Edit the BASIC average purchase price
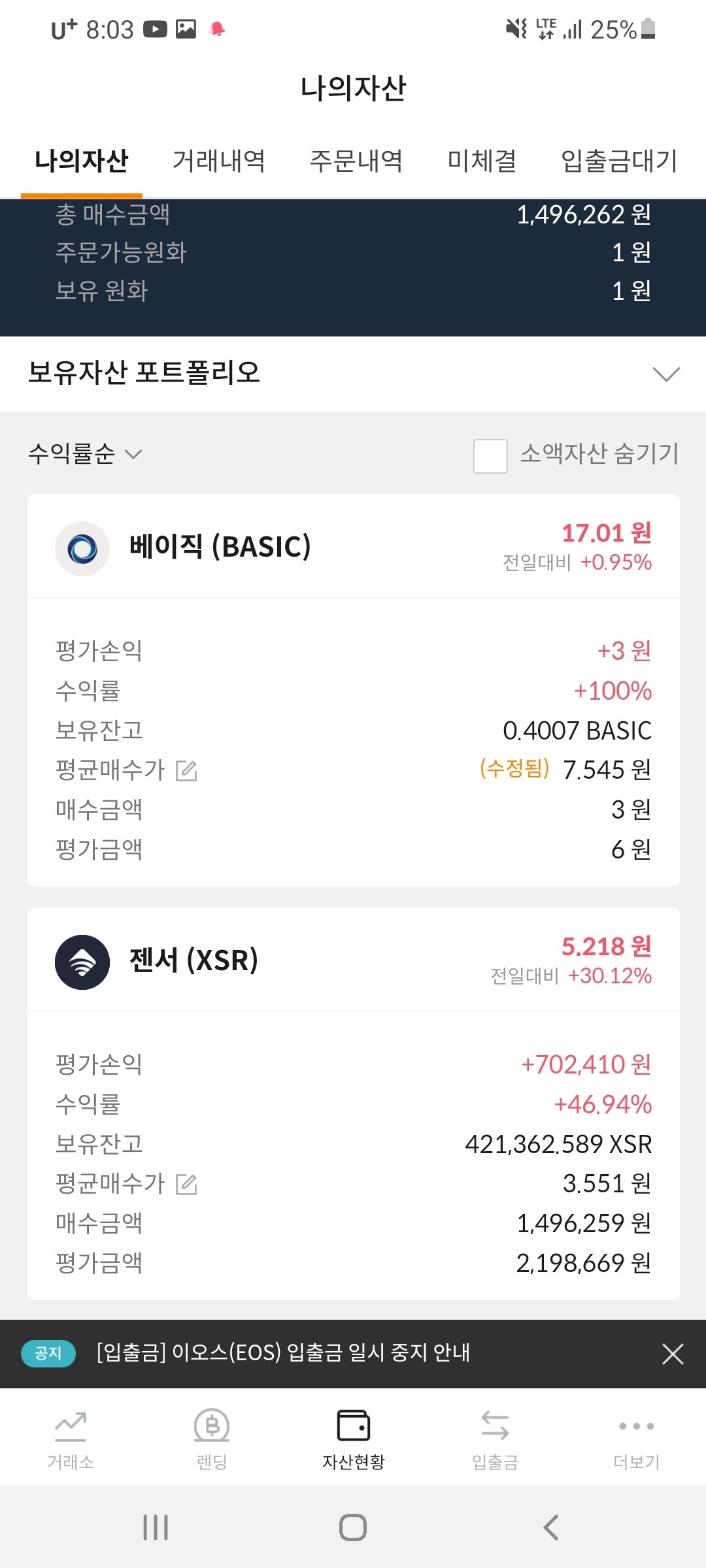Image resolution: width=706 pixels, height=1568 pixels. point(188,771)
